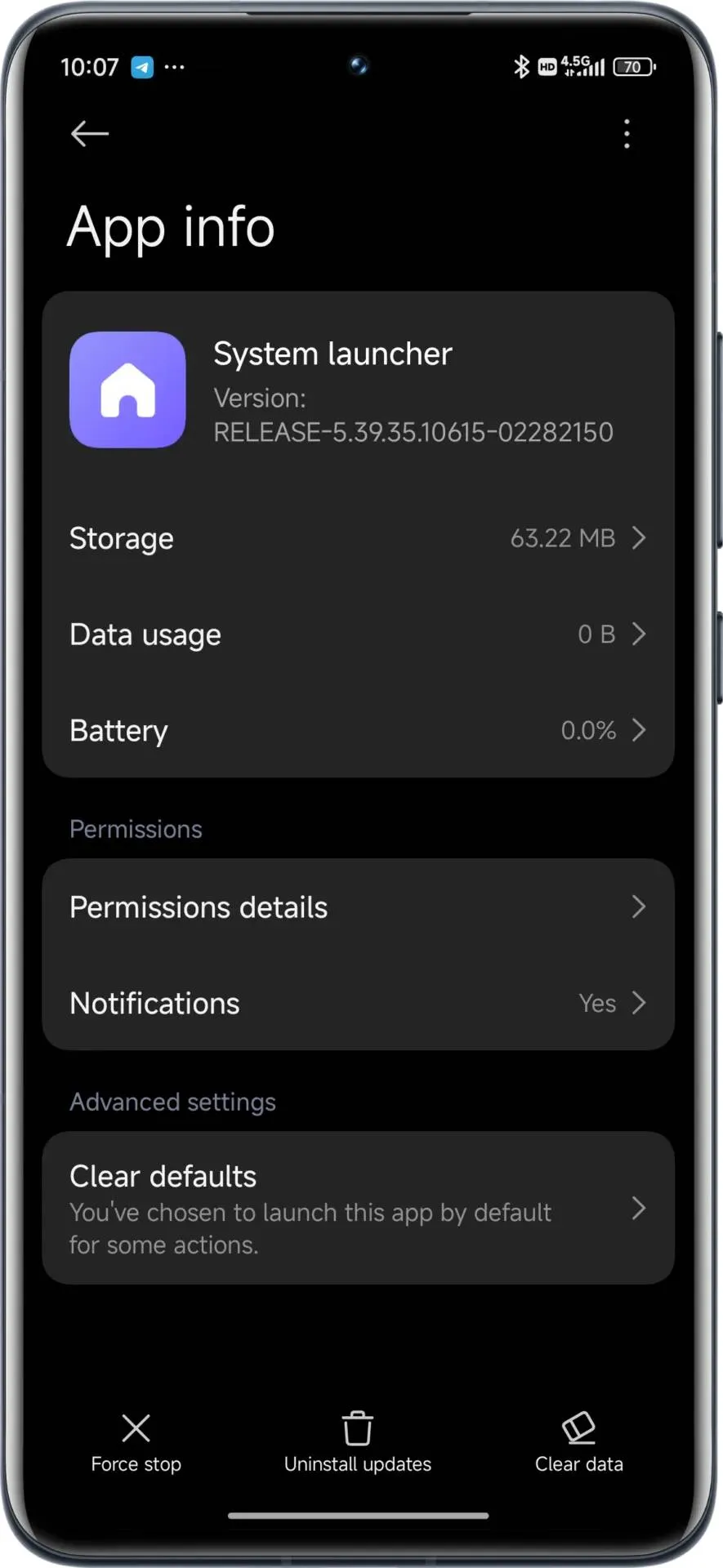
Task: Open Notifications settings for this app
Action: 358,1003
